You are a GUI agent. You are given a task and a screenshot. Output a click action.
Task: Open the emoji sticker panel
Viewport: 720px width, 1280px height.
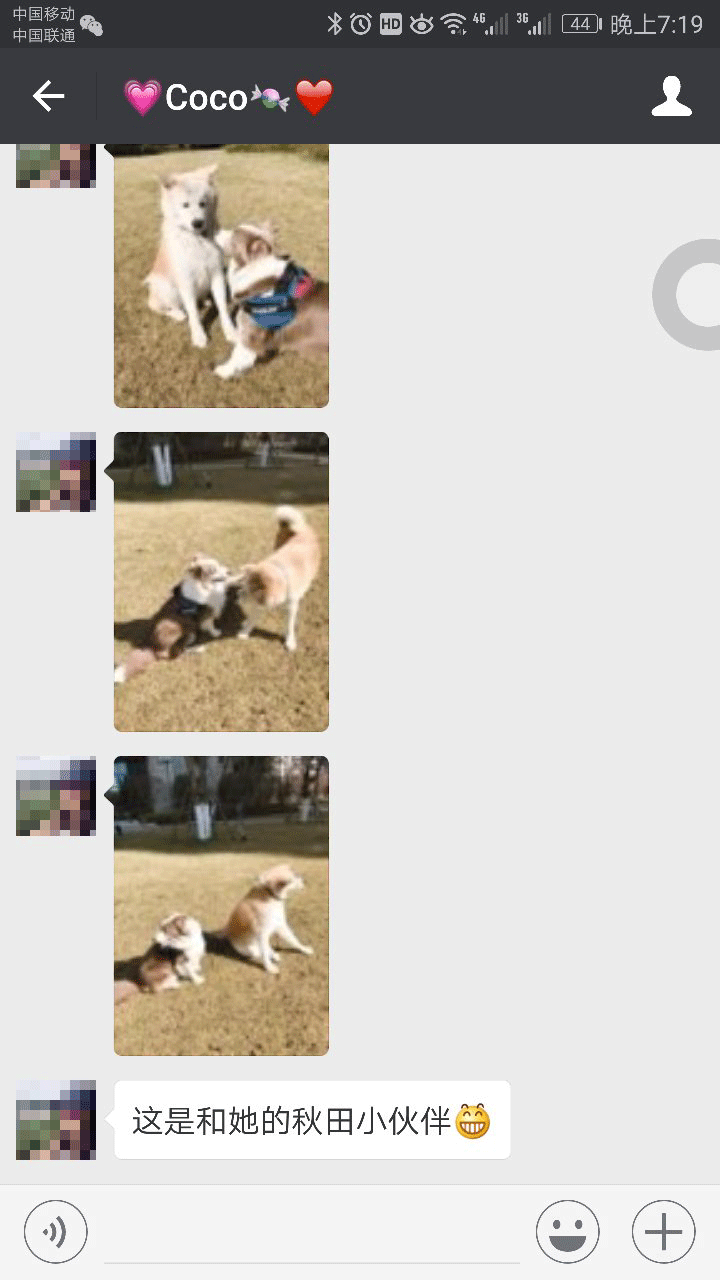567,1232
